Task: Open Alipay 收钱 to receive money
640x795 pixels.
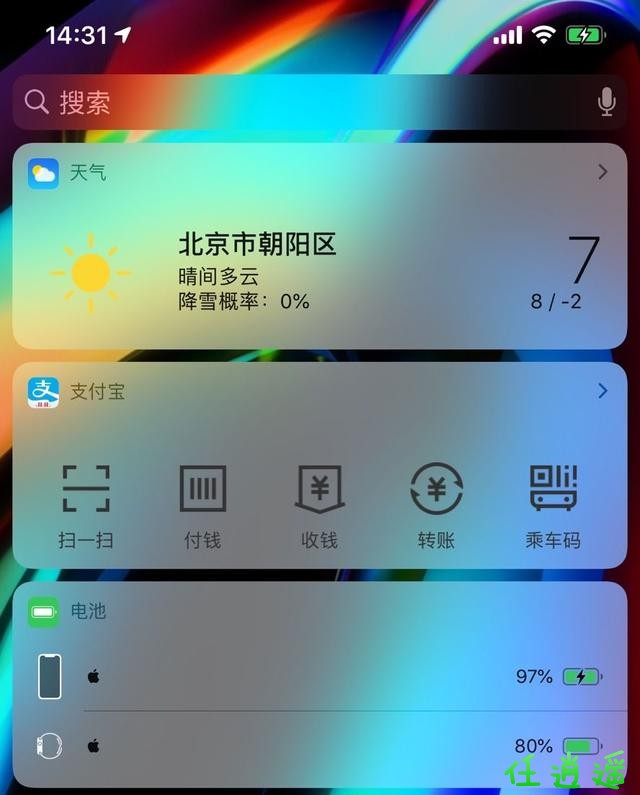Action: click(320, 505)
